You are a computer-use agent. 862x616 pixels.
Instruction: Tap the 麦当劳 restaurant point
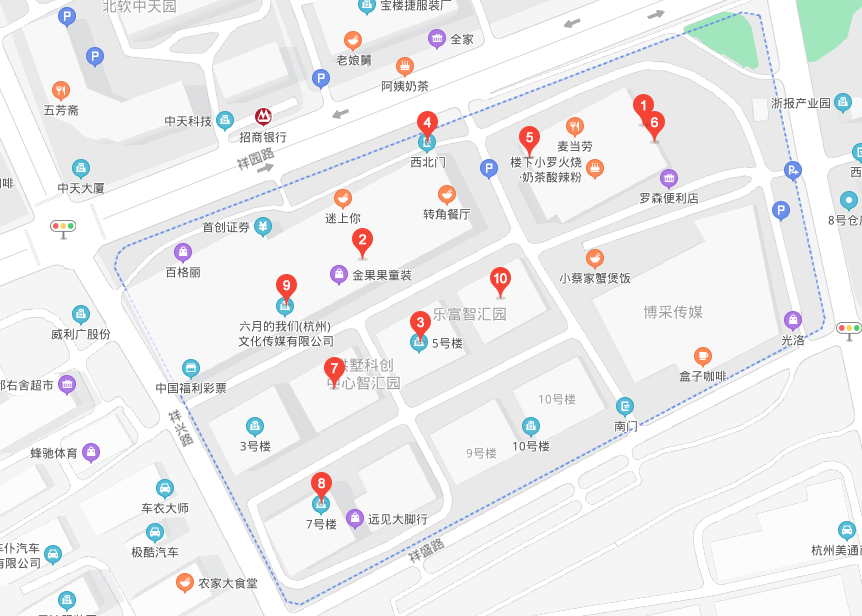click(574, 126)
